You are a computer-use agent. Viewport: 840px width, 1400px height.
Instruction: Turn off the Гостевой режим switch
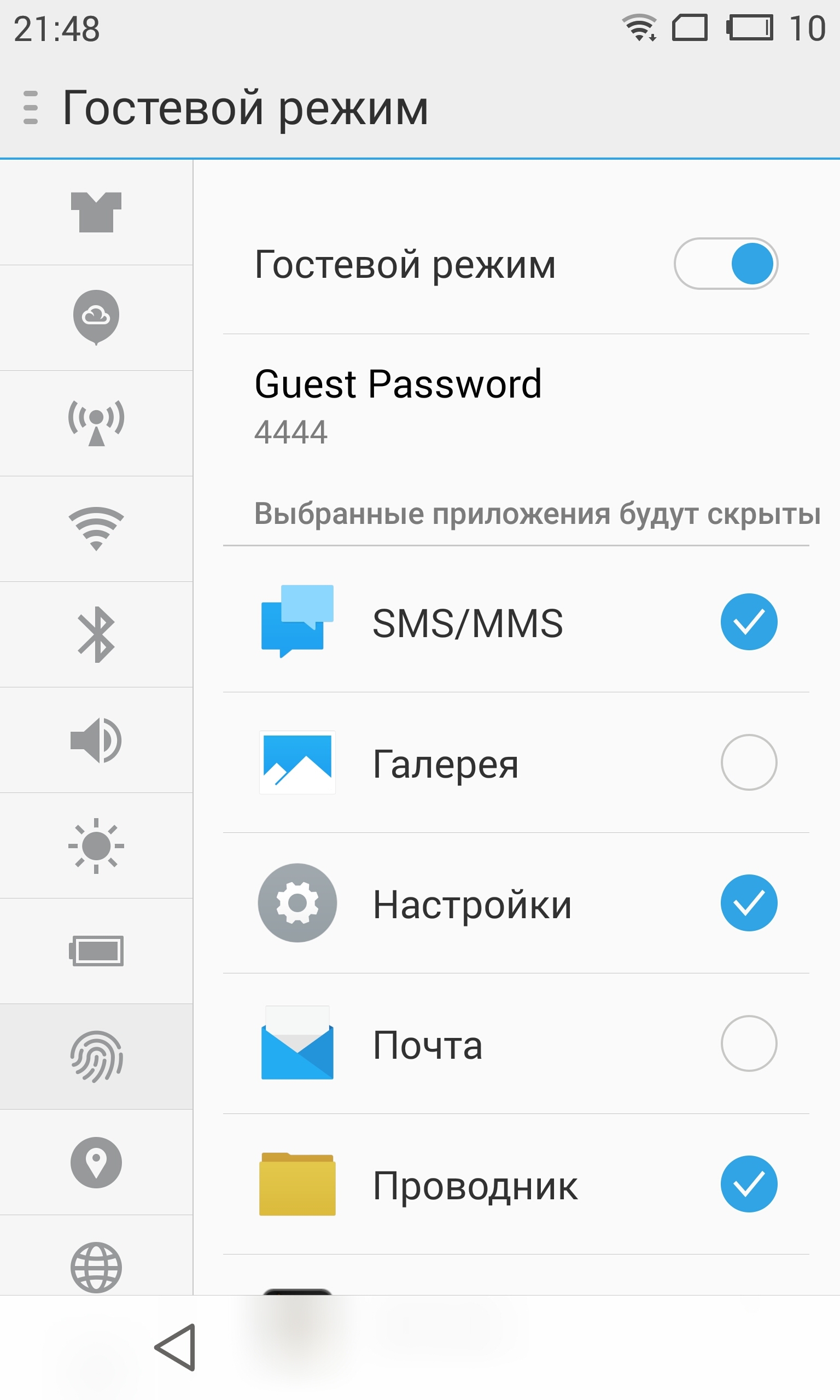coord(725,264)
